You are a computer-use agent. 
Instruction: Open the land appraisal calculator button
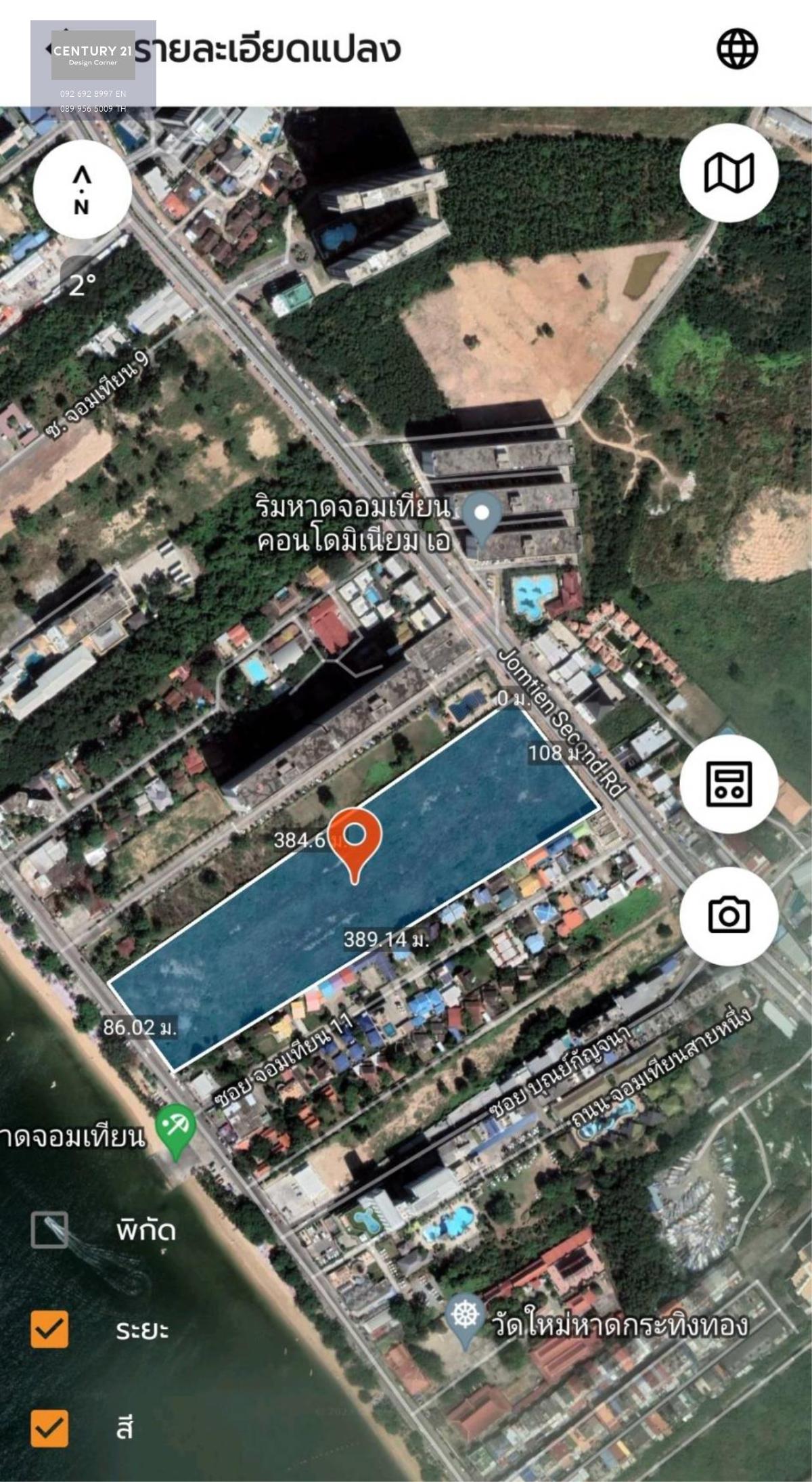[x=729, y=783]
